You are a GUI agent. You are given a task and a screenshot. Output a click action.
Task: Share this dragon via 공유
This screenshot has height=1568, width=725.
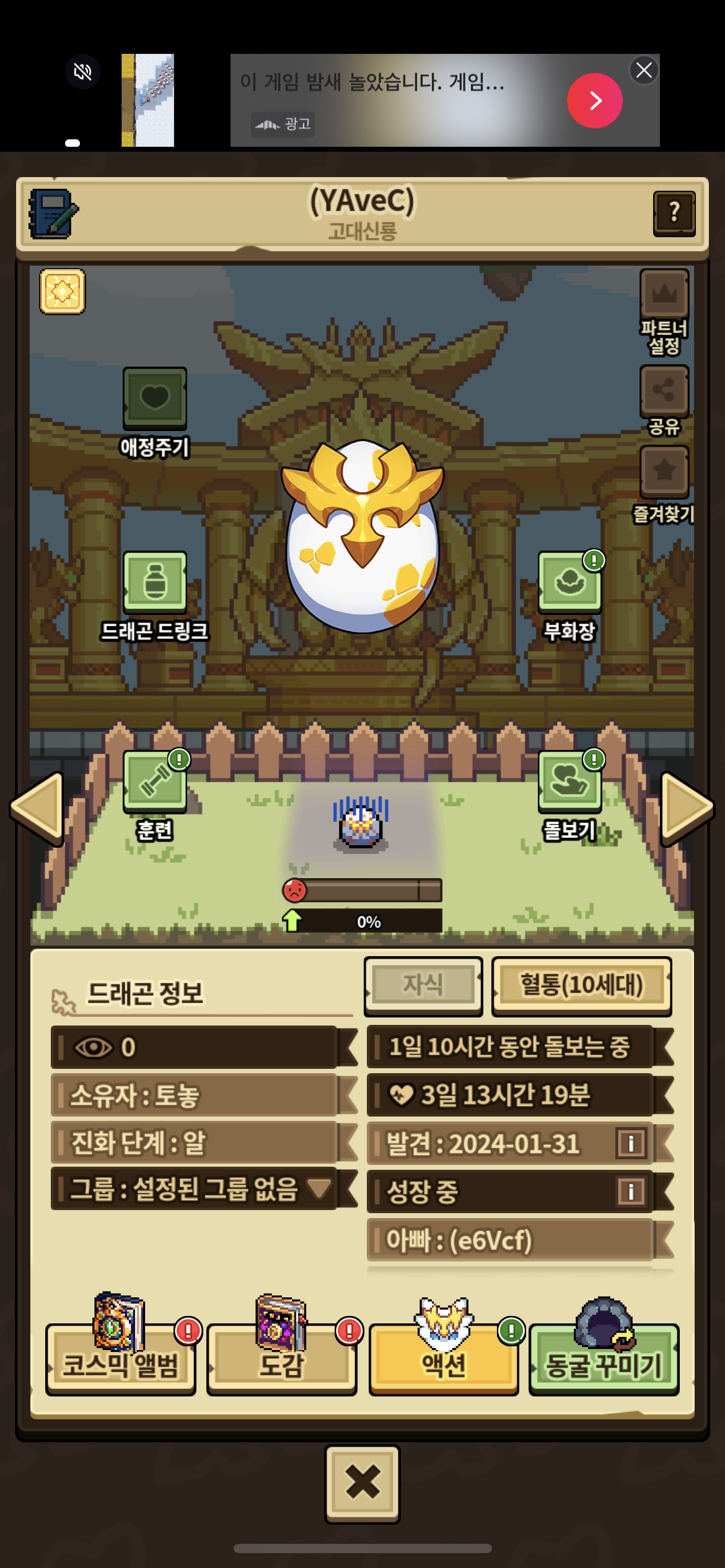click(x=664, y=390)
